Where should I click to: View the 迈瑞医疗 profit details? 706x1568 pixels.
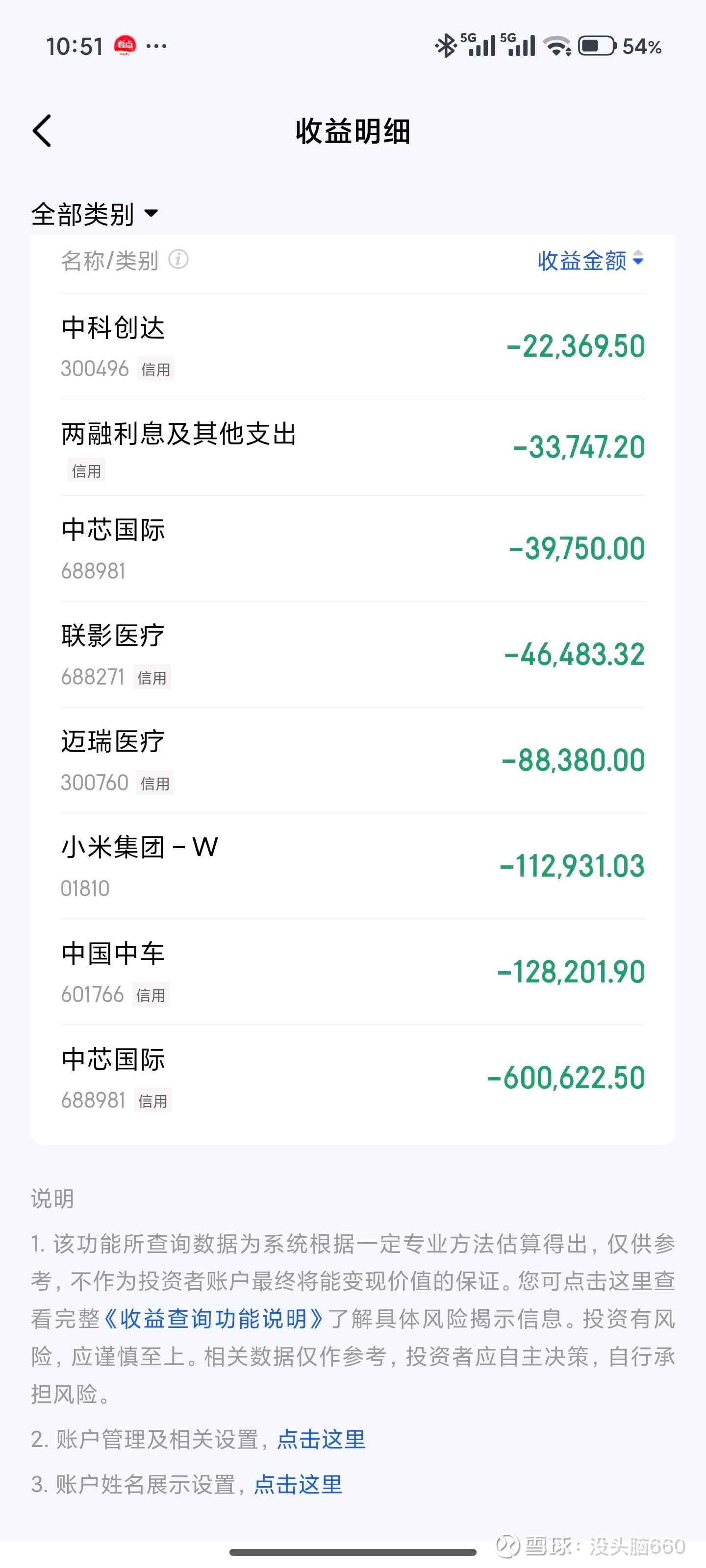(353, 760)
